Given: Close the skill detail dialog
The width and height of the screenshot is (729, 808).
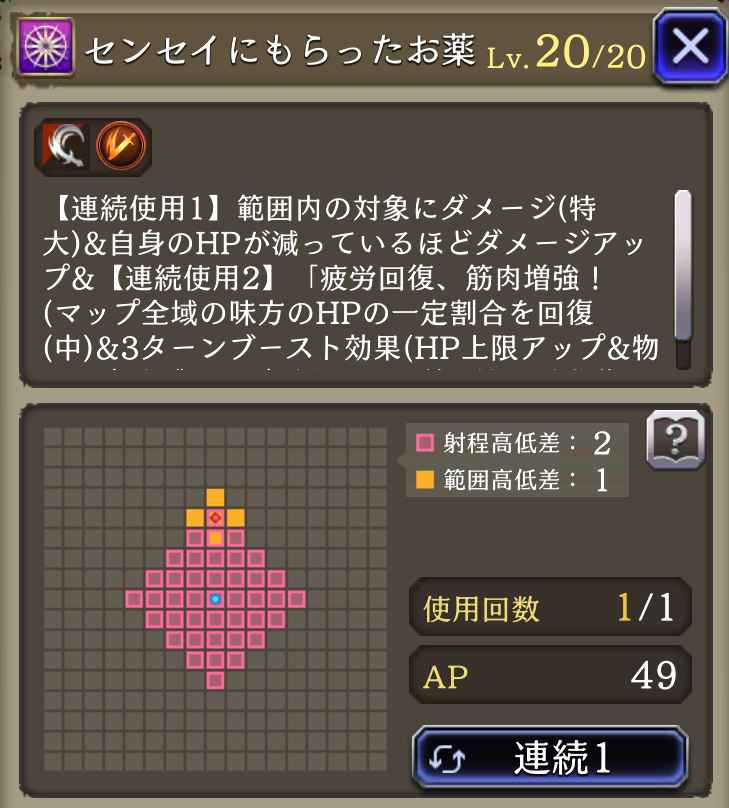Looking at the screenshot, I should pos(691,46).
